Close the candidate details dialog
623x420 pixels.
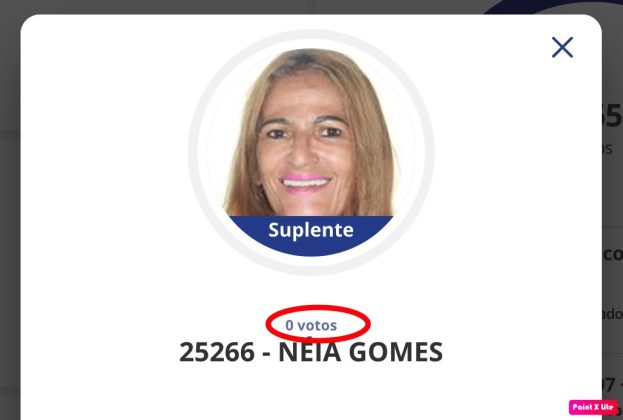(562, 47)
